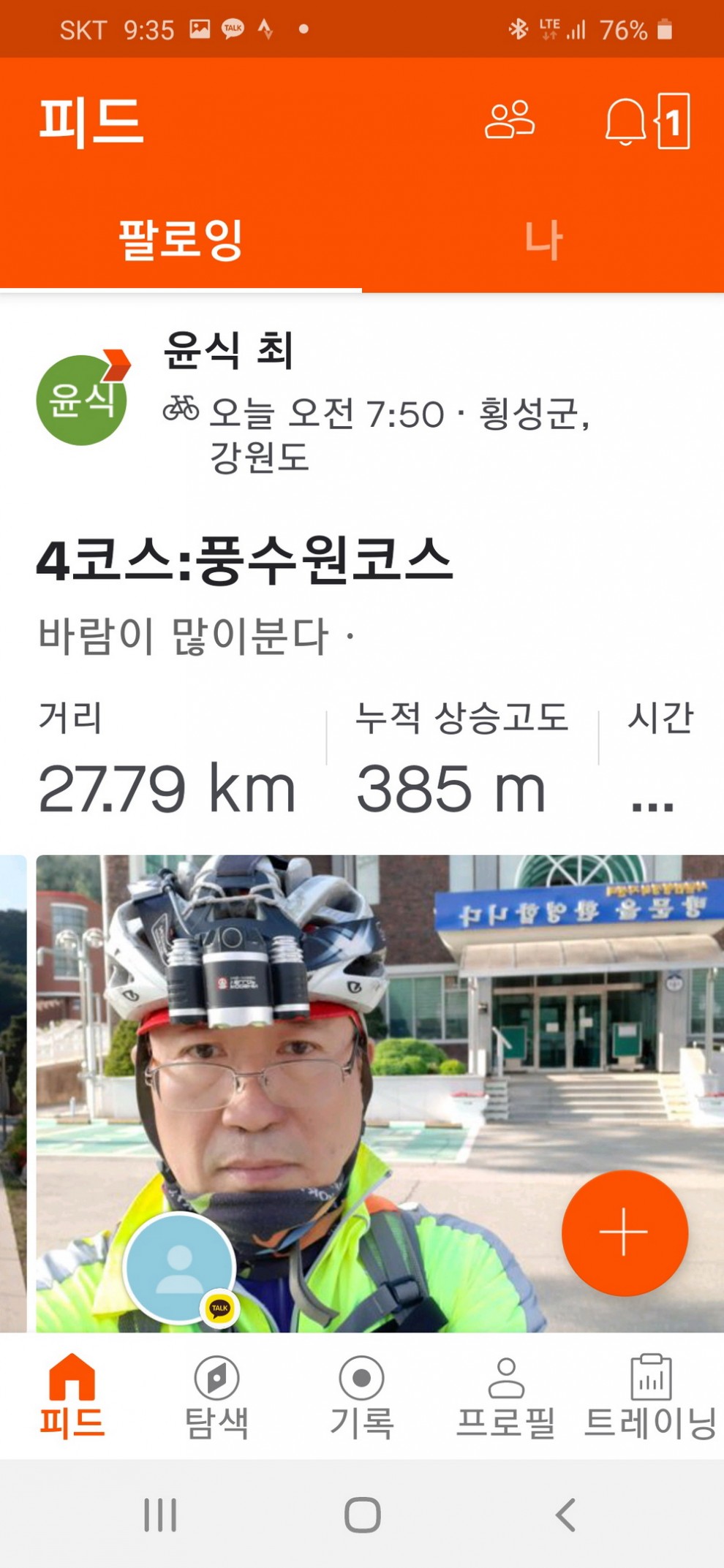The width and height of the screenshot is (724, 1568).
Task: Select the 피드 tab in bottom bar
Action: tap(72, 1398)
